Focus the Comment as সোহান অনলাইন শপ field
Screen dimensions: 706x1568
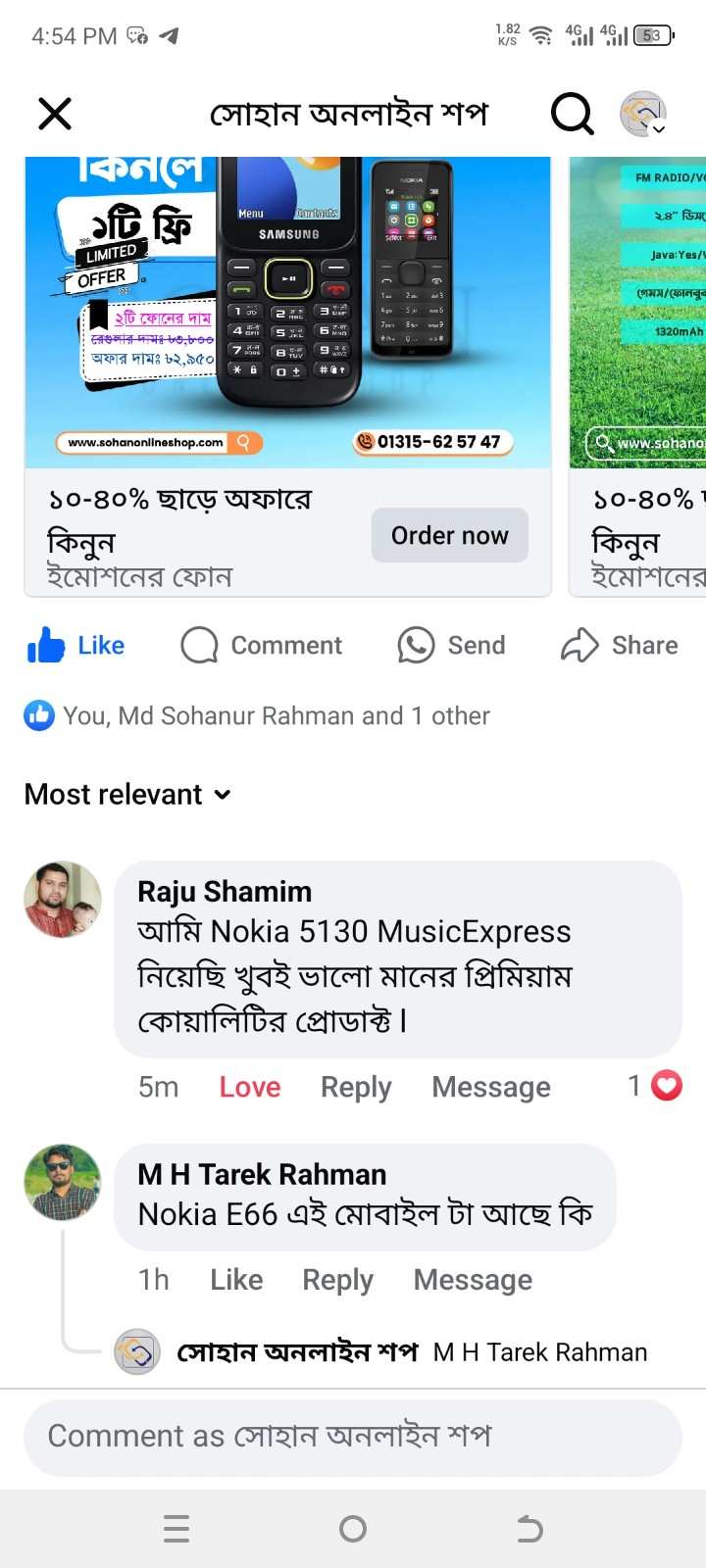point(353,1437)
